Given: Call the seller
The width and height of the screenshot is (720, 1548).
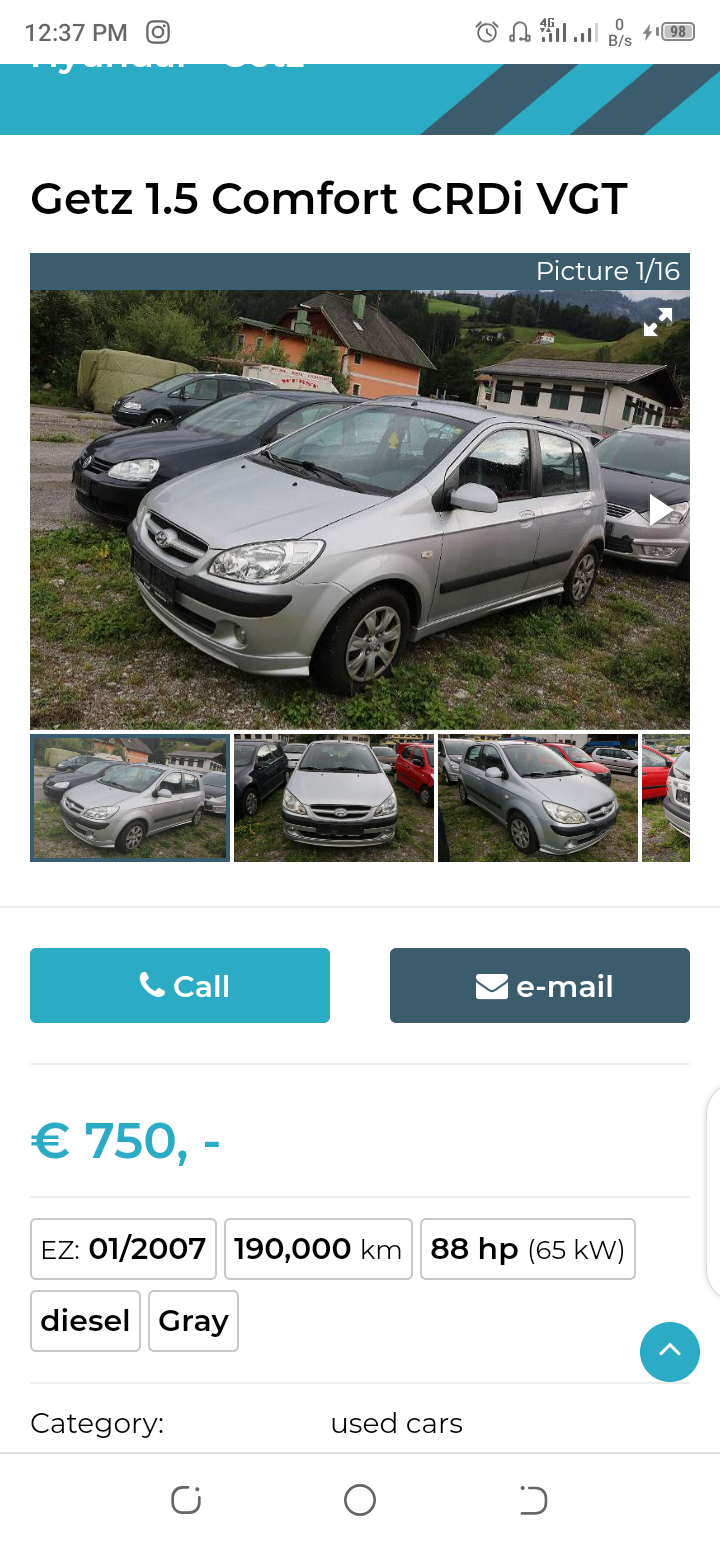Looking at the screenshot, I should [x=180, y=986].
